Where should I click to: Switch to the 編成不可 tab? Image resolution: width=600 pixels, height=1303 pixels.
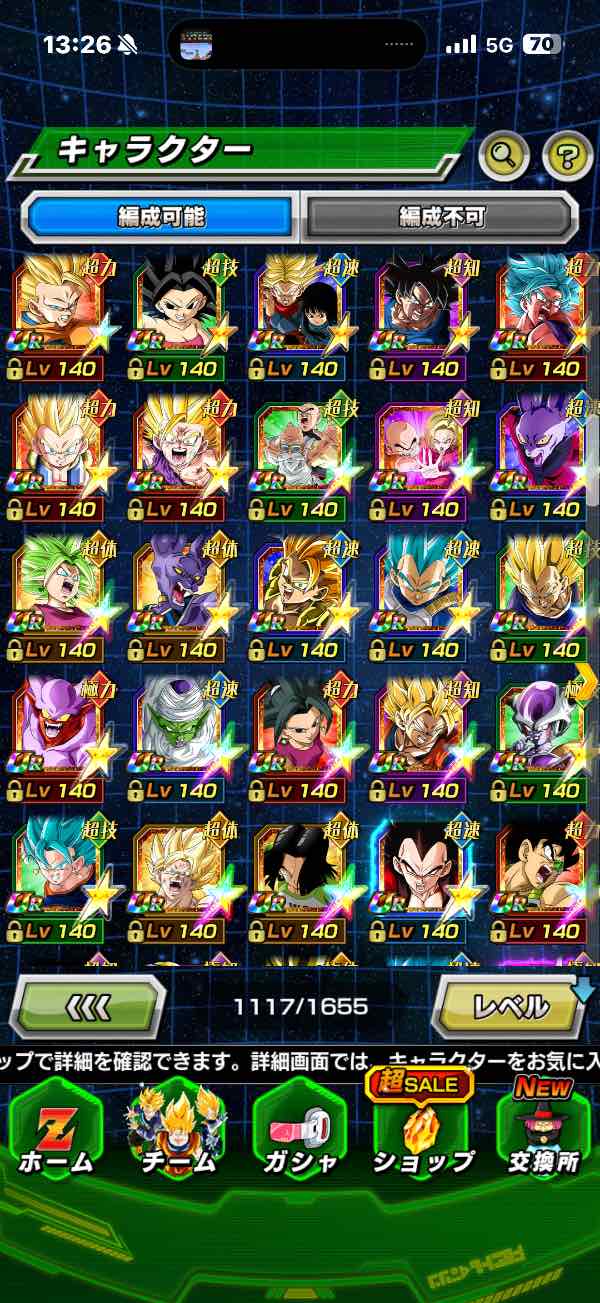[x=441, y=217]
